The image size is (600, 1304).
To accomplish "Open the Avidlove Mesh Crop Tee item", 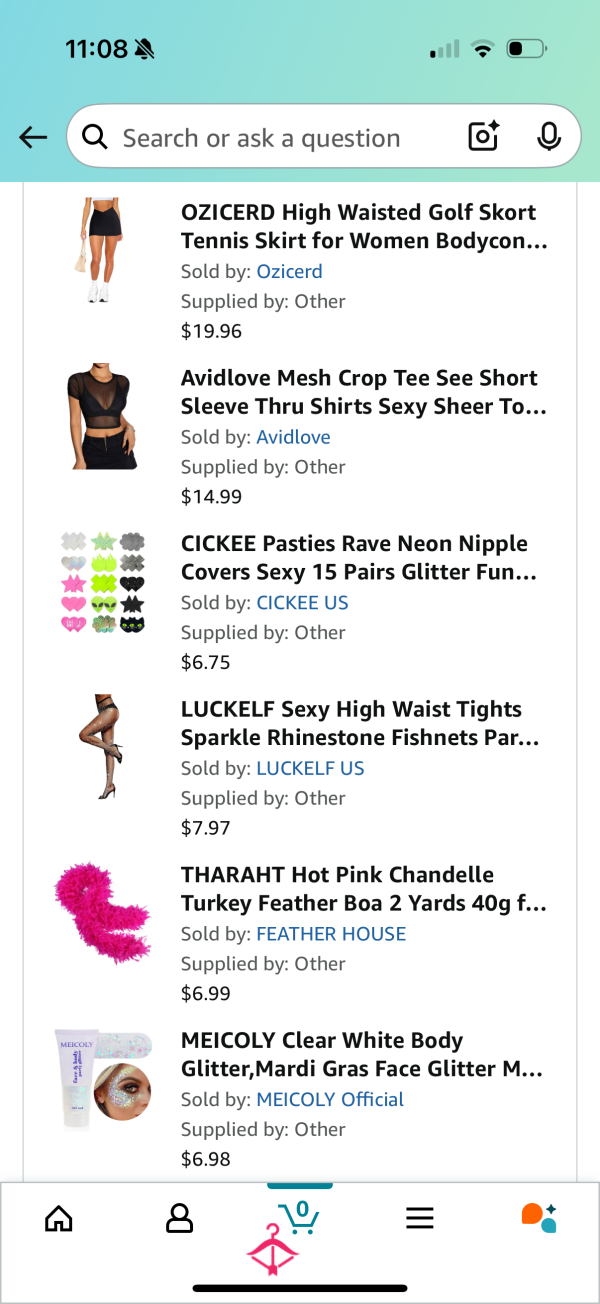I will 364,392.
